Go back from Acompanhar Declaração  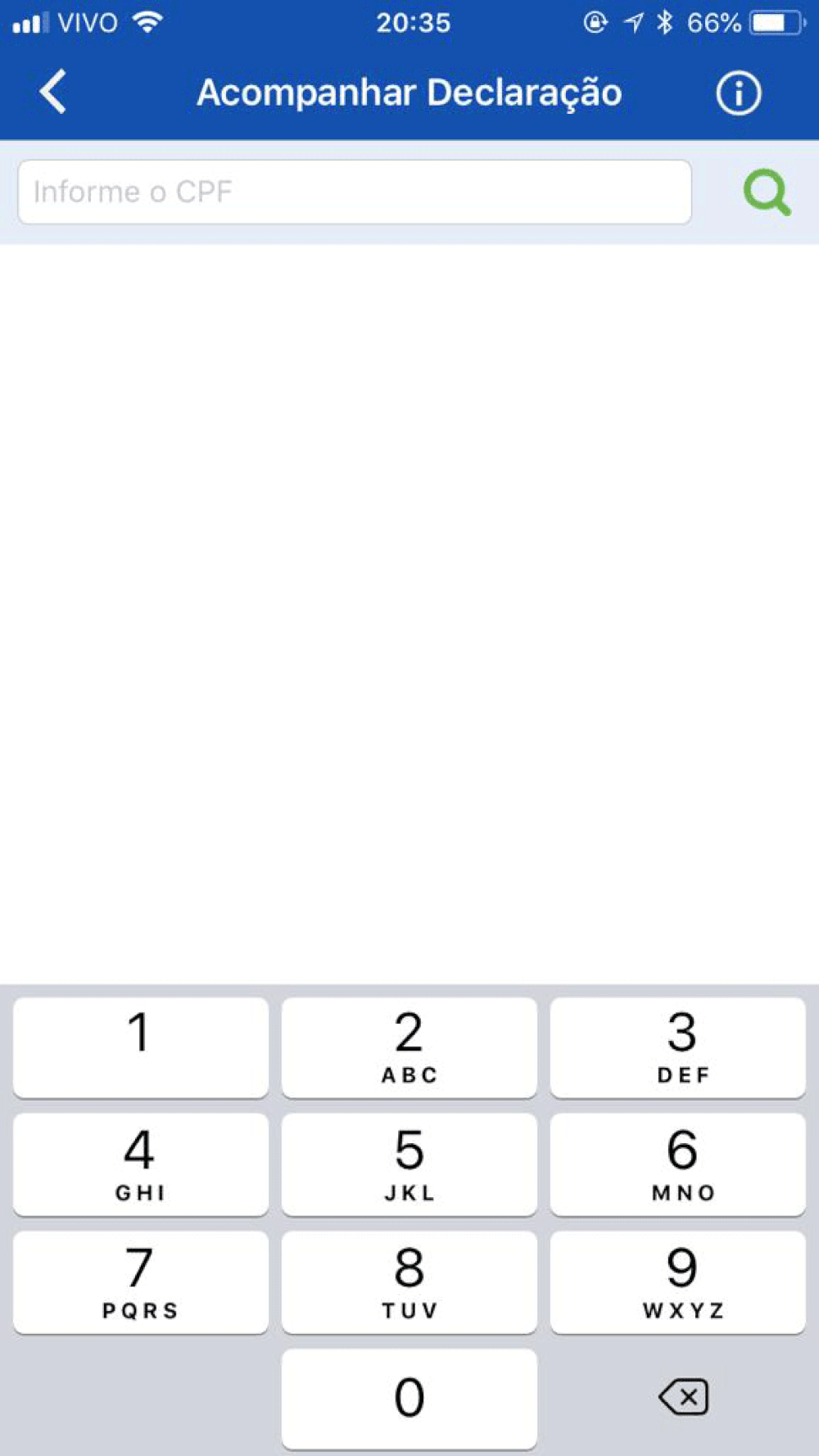point(53,92)
